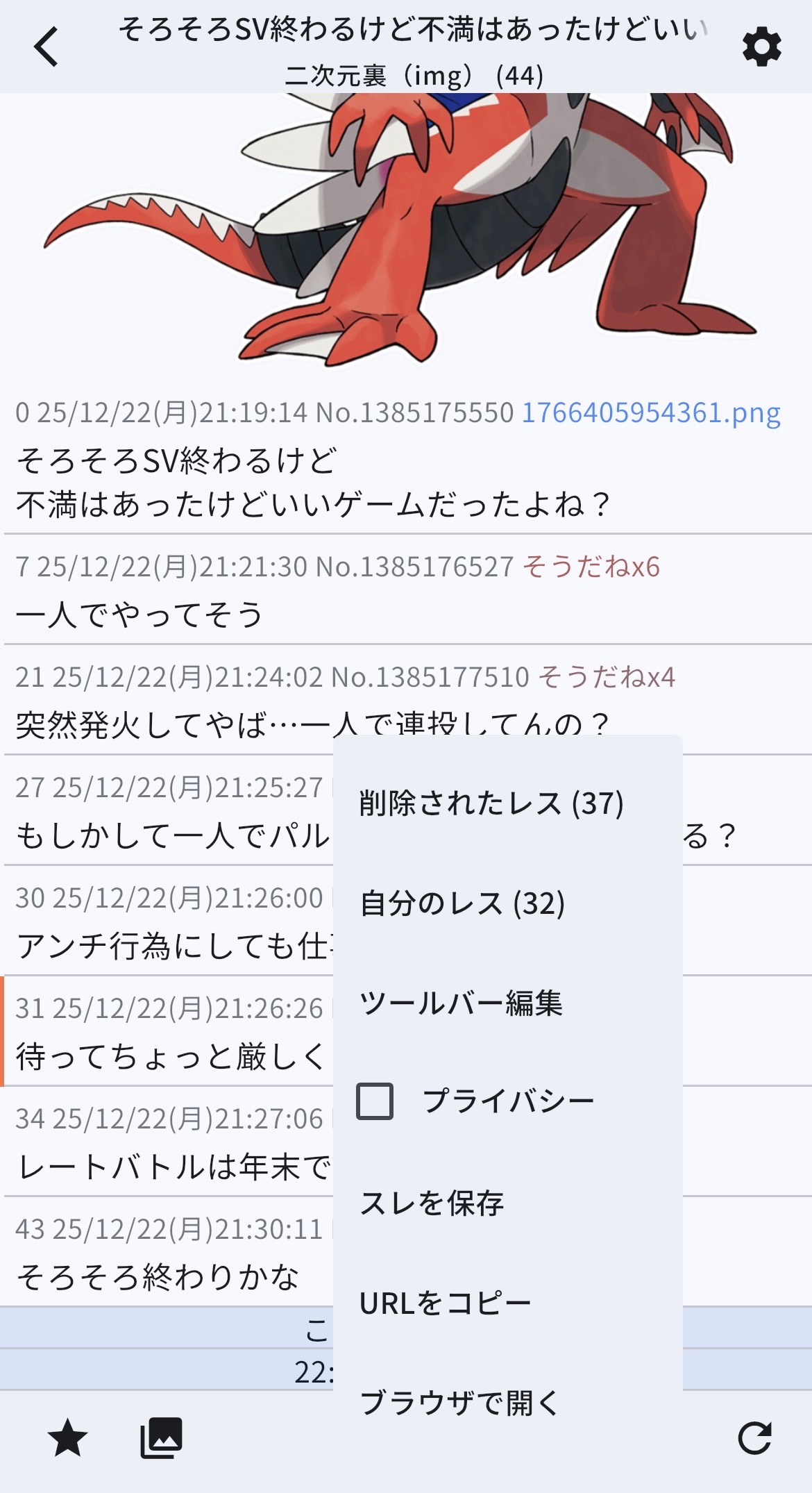Select 削除されたレス (37) in the menu
The image size is (812, 1493).
click(x=491, y=803)
